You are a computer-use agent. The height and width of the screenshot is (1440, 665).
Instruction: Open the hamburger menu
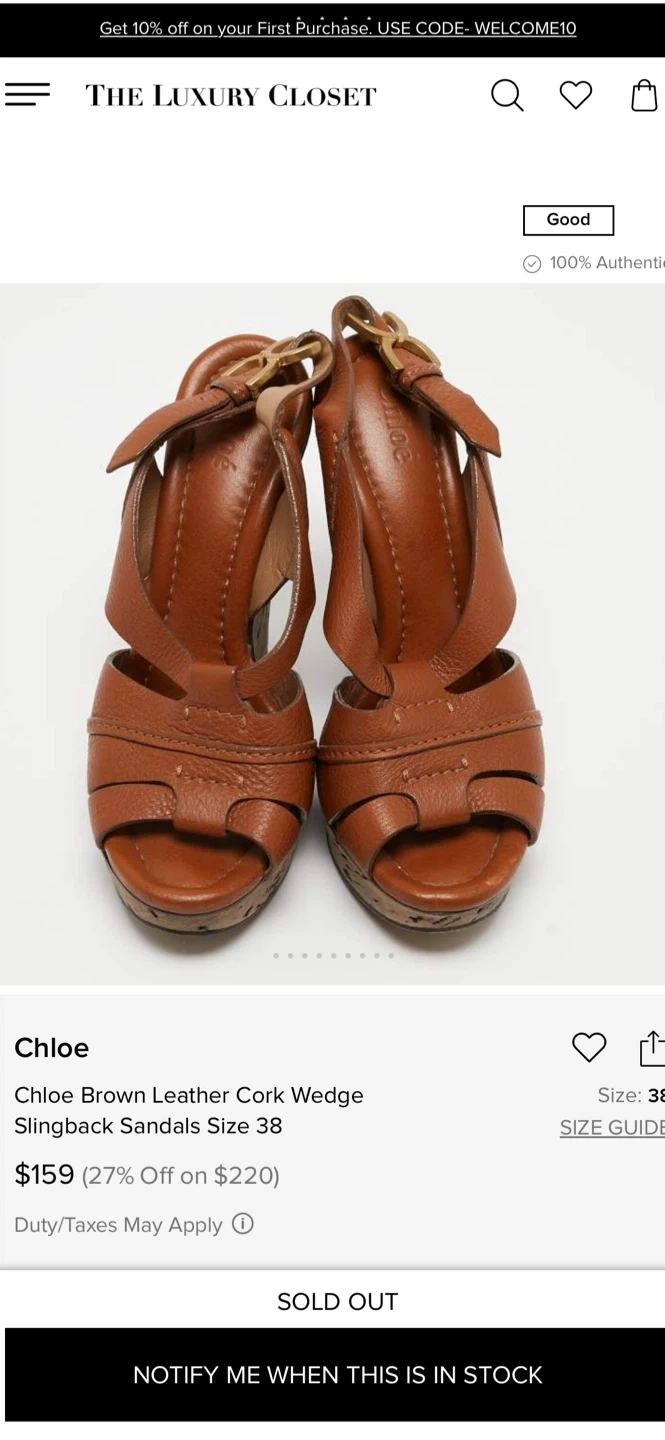27,95
